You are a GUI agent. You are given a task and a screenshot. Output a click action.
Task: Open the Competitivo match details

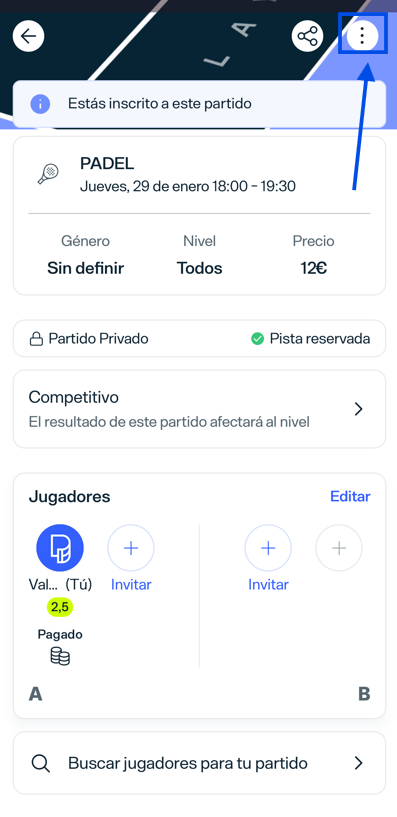pos(199,409)
